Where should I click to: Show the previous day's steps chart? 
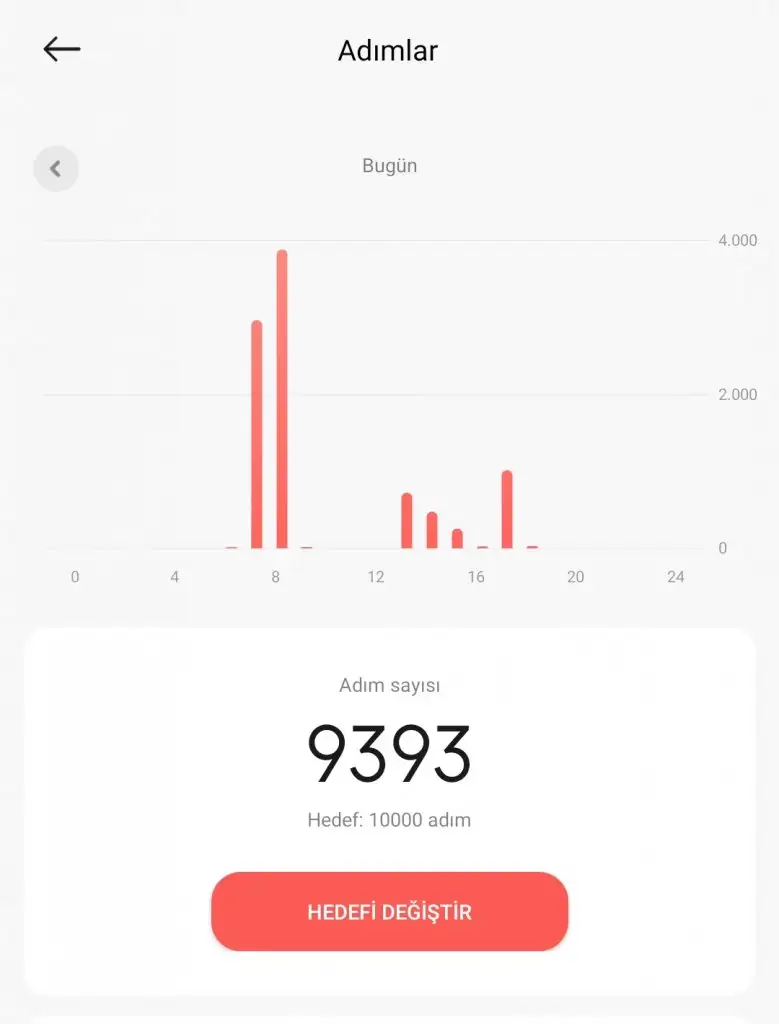tap(56, 169)
